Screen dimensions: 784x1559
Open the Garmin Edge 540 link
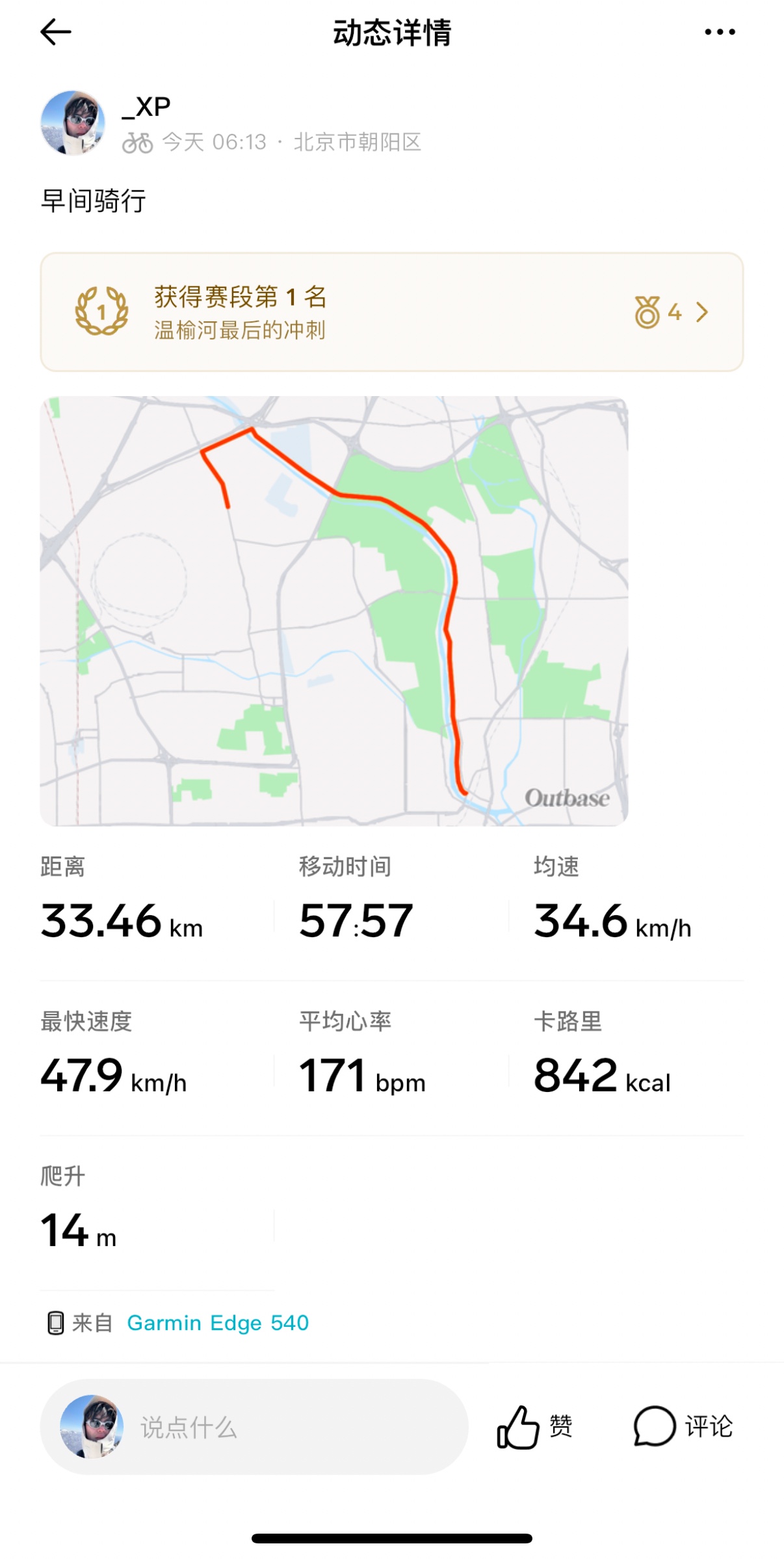(218, 1323)
